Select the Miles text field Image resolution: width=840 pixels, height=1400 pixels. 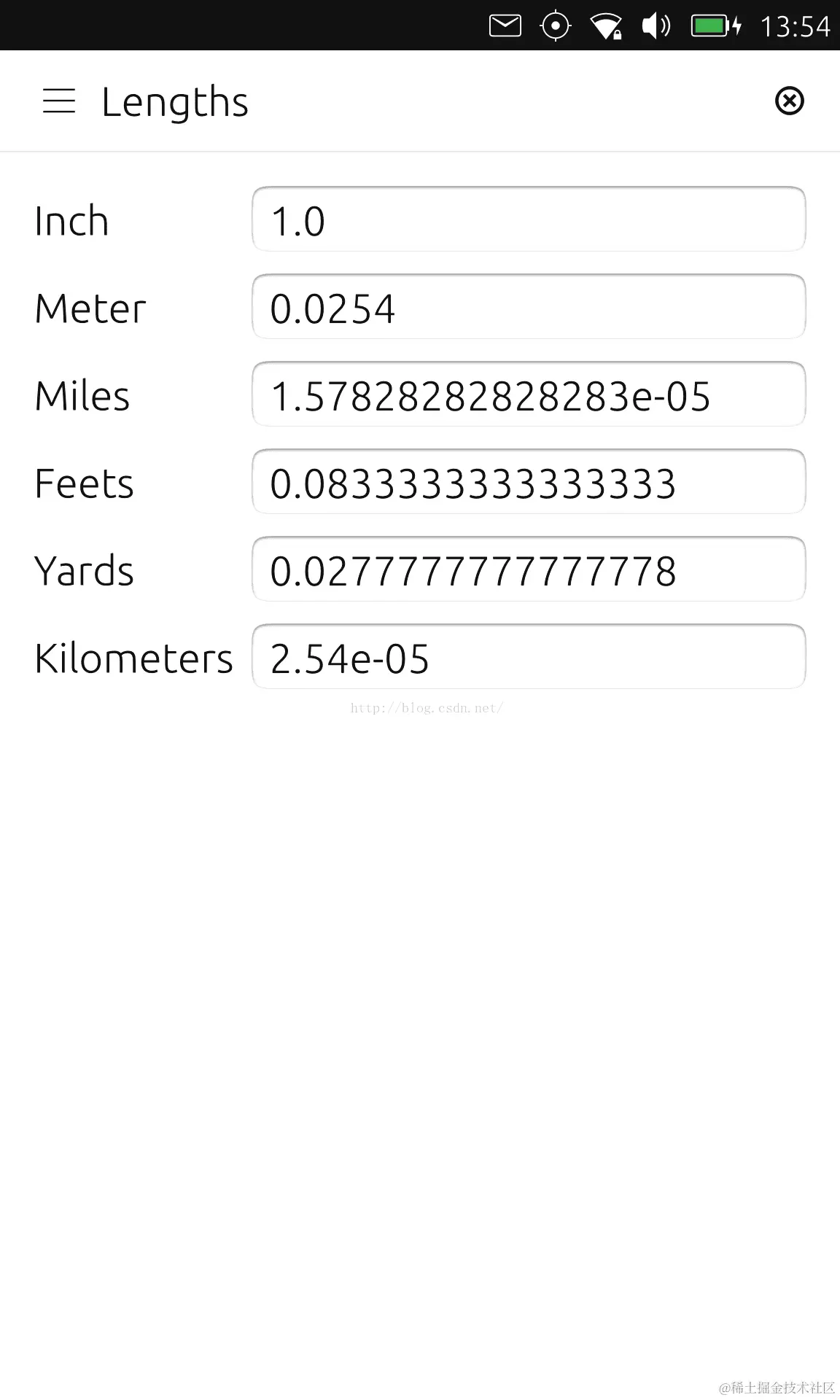529,394
